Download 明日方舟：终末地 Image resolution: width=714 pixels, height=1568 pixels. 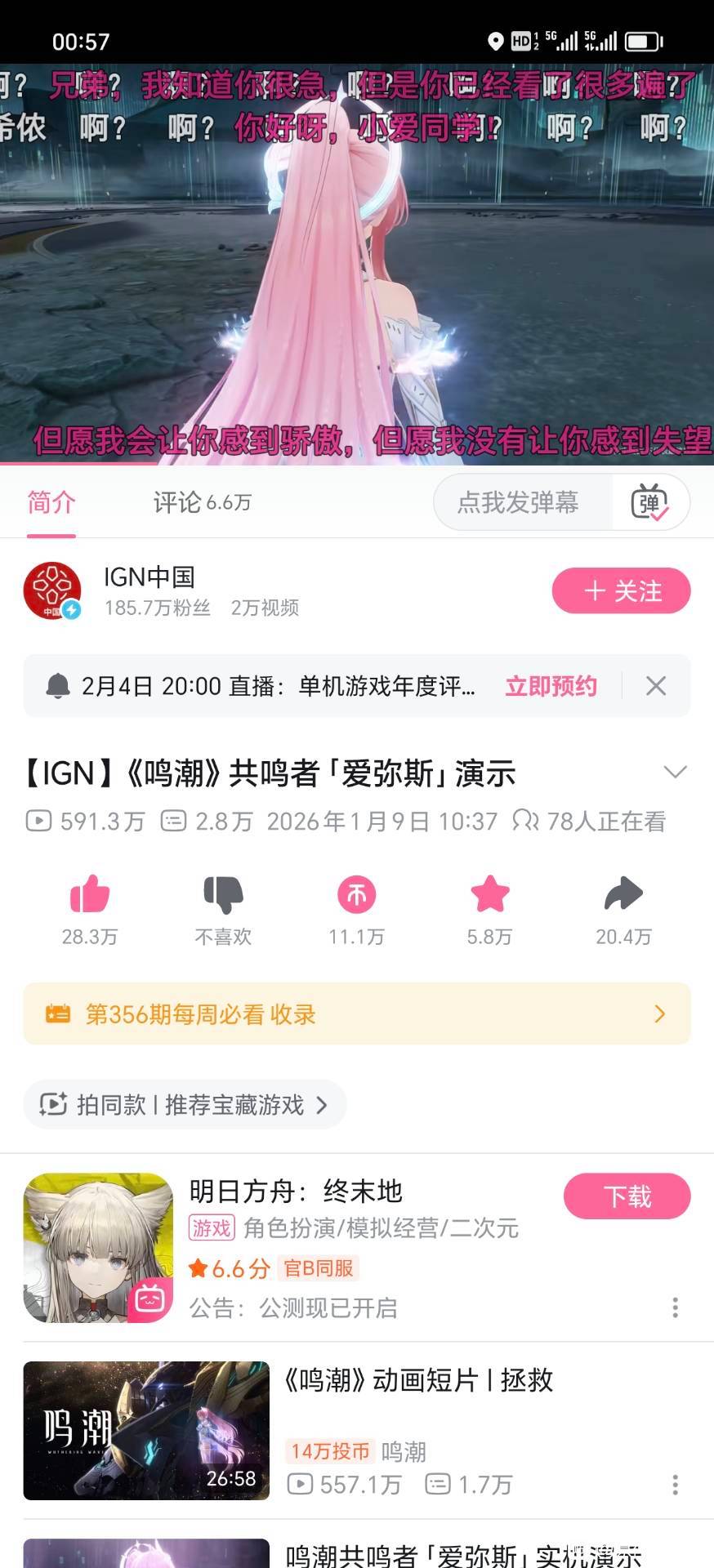tap(627, 1196)
